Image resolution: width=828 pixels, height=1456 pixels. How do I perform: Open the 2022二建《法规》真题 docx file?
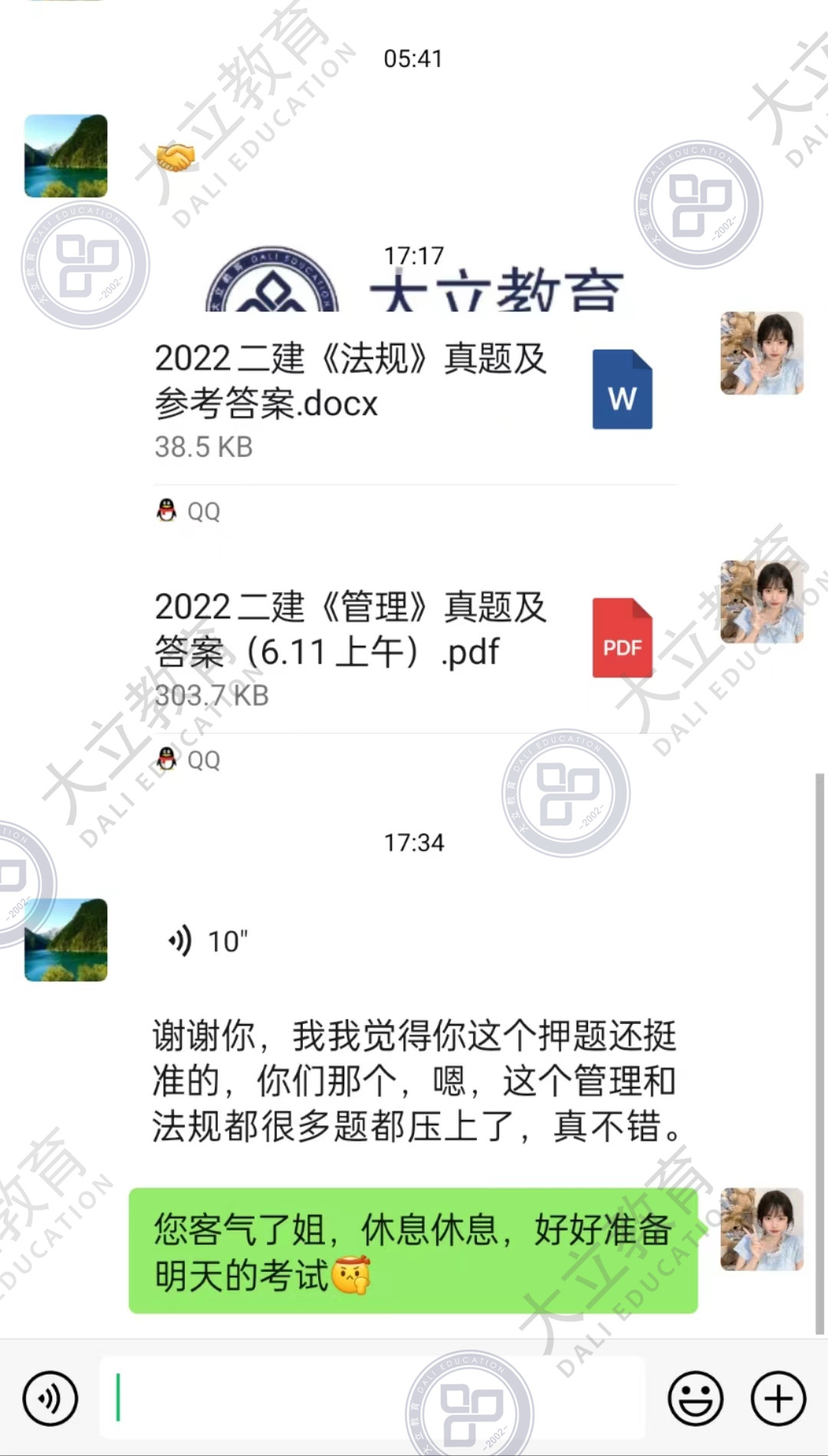click(414, 400)
